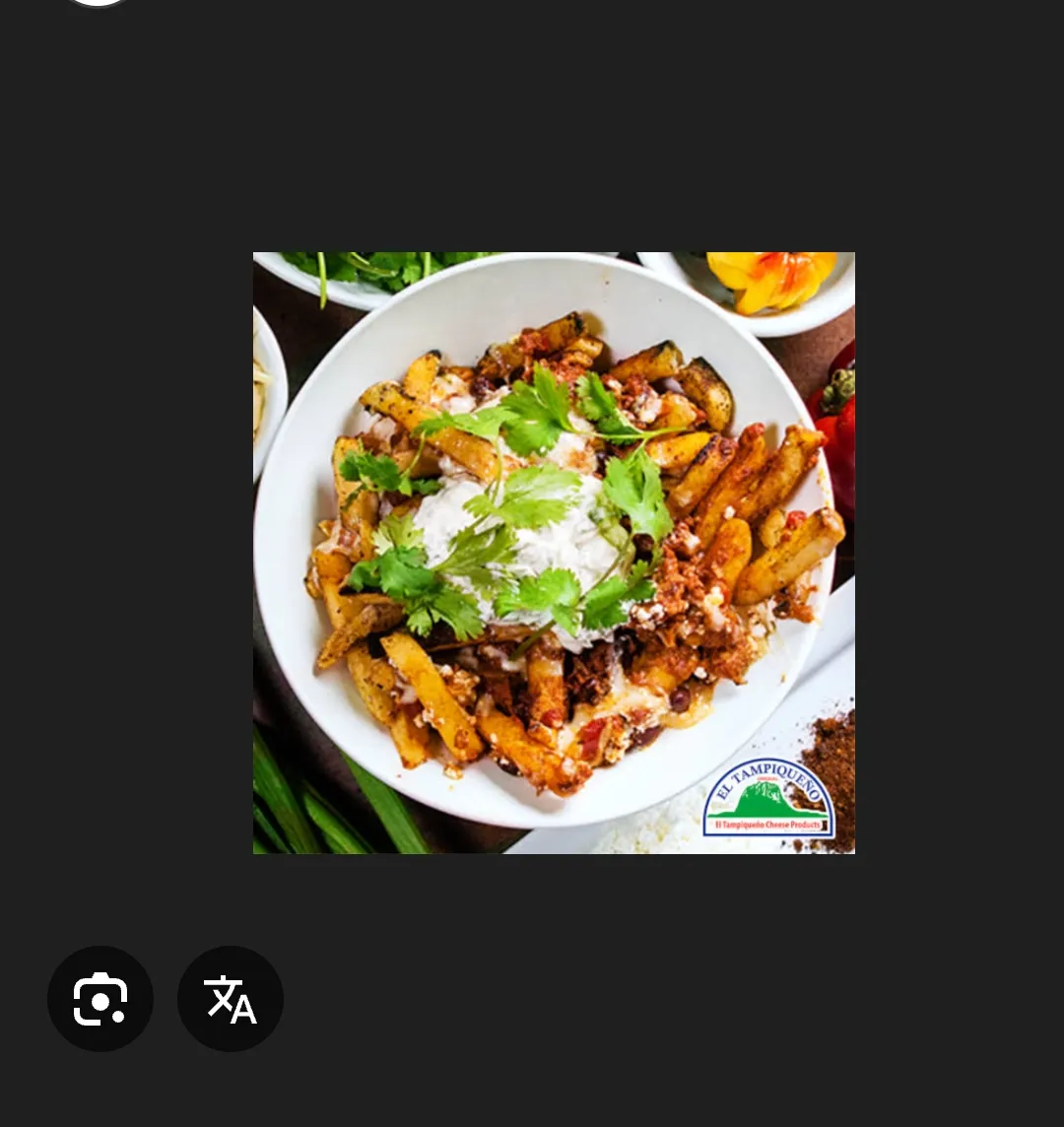The height and width of the screenshot is (1127, 1064).
Task: Select the camera icon inside black circle
Action: pyautogui.click(x=100, y=998)
